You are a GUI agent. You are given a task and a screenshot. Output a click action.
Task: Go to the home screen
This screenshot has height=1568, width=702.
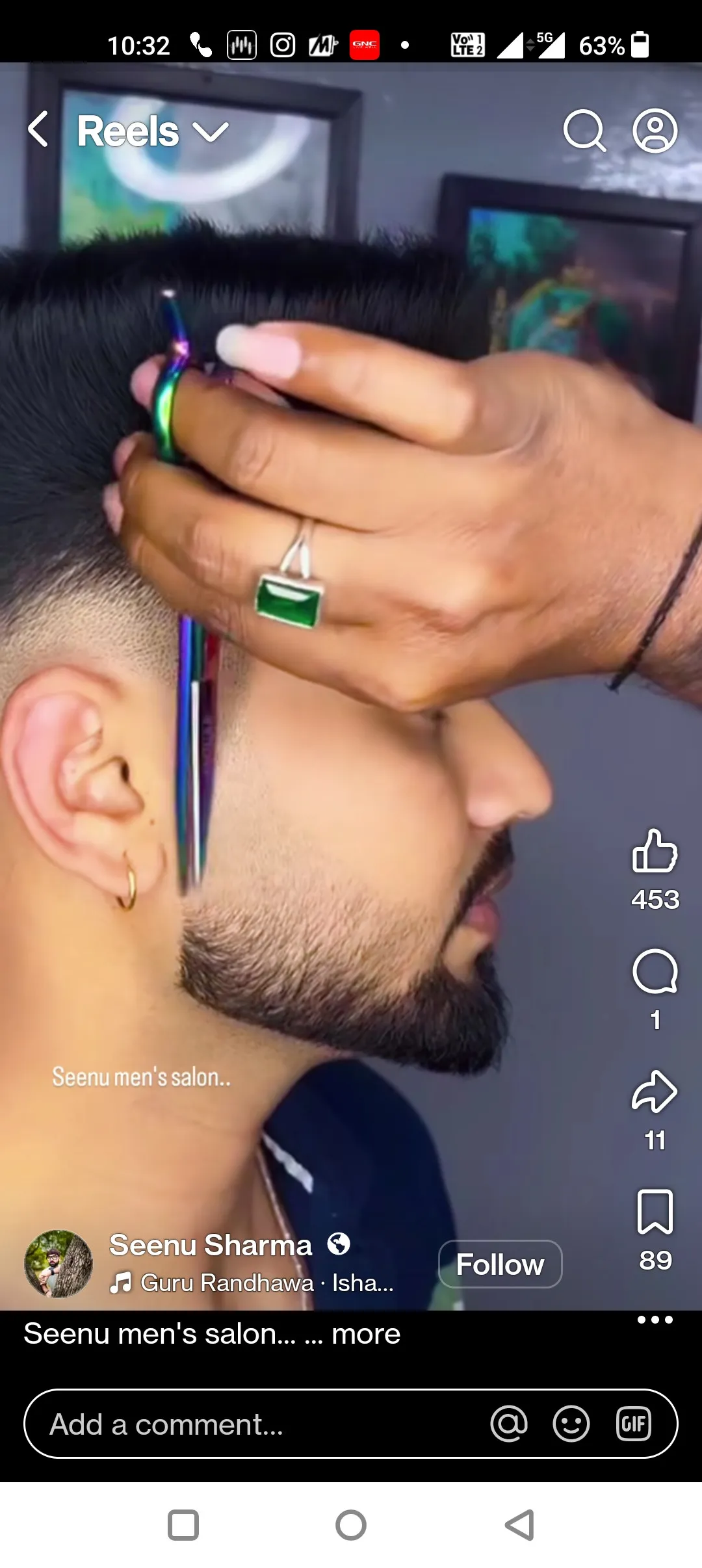[351, 1525]
